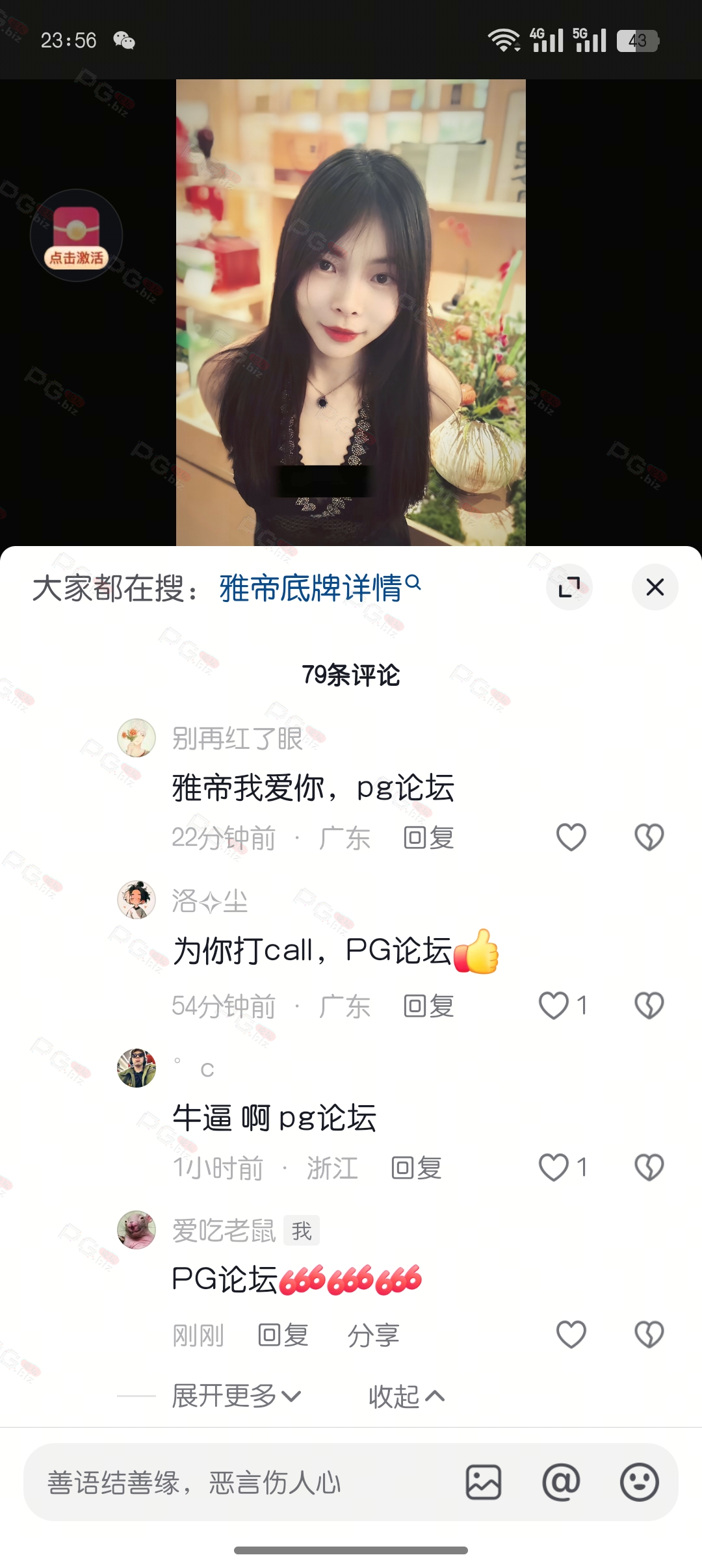This screenshot has height=1568, width=702.
Task: Collapse replies with 收起
Action: coord(406,1396)
